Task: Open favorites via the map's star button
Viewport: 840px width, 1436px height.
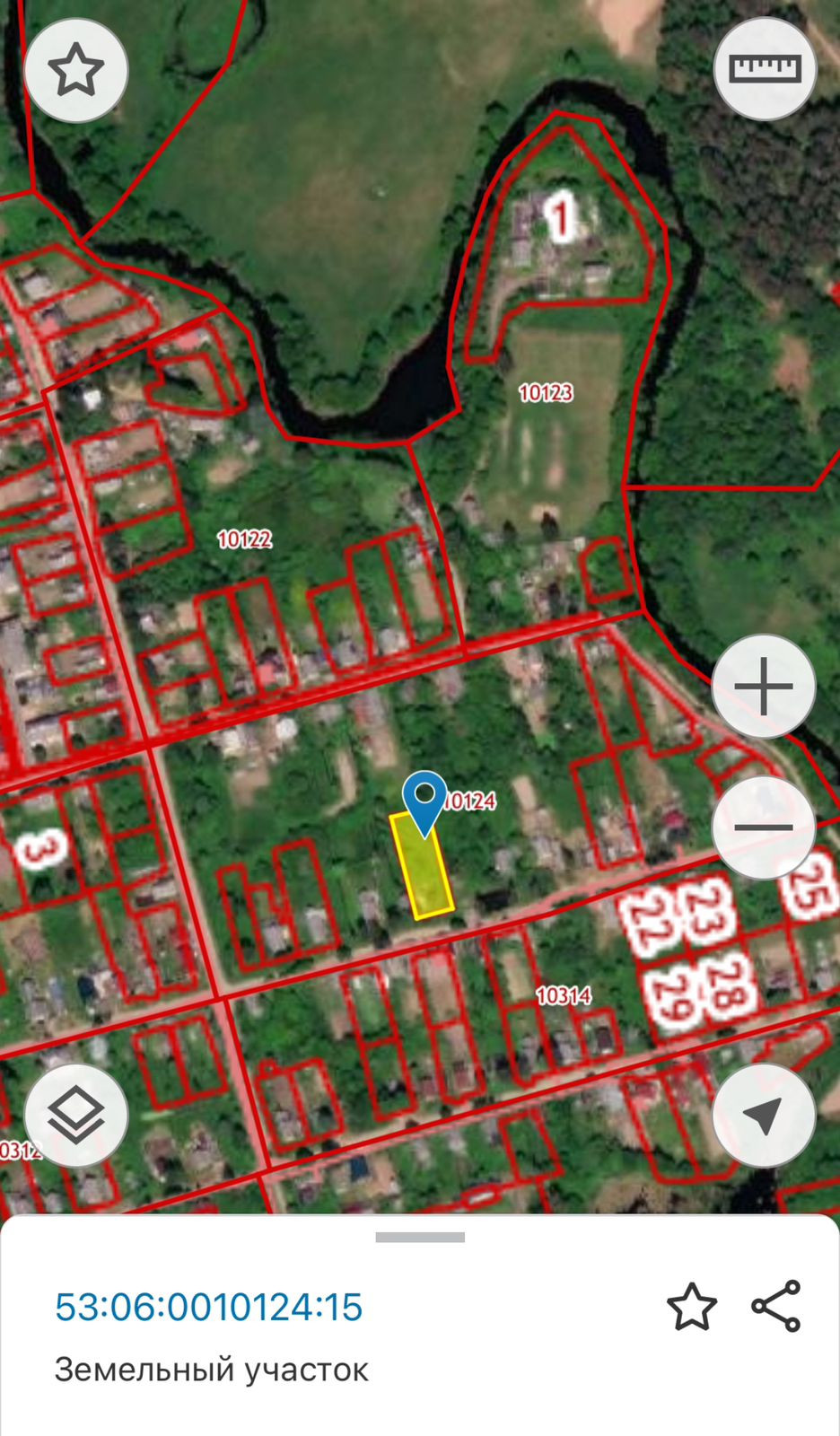Action: 76,70
